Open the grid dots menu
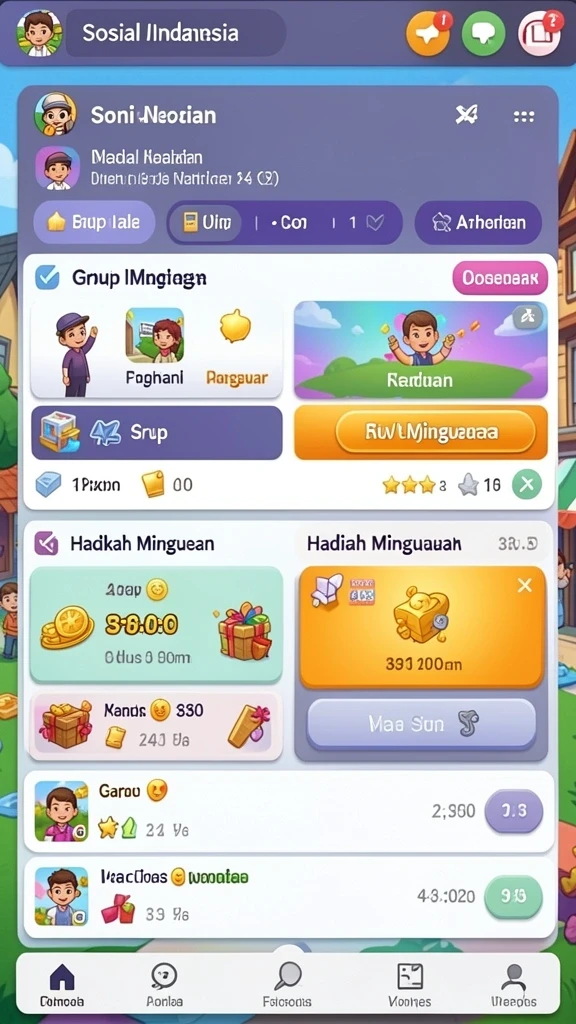This screenshot has width=576, height=1024. [x=524, y=116]
